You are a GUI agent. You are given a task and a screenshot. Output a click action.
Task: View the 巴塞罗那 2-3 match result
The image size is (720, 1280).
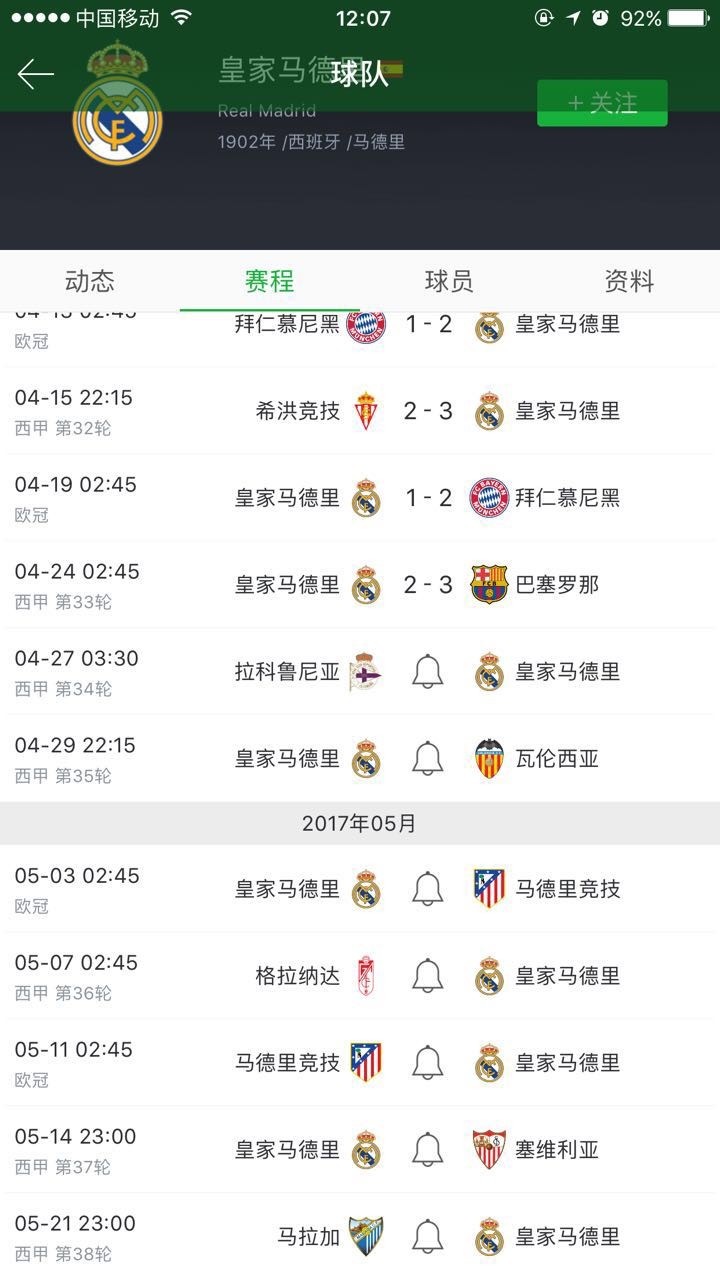pos(360,585)
